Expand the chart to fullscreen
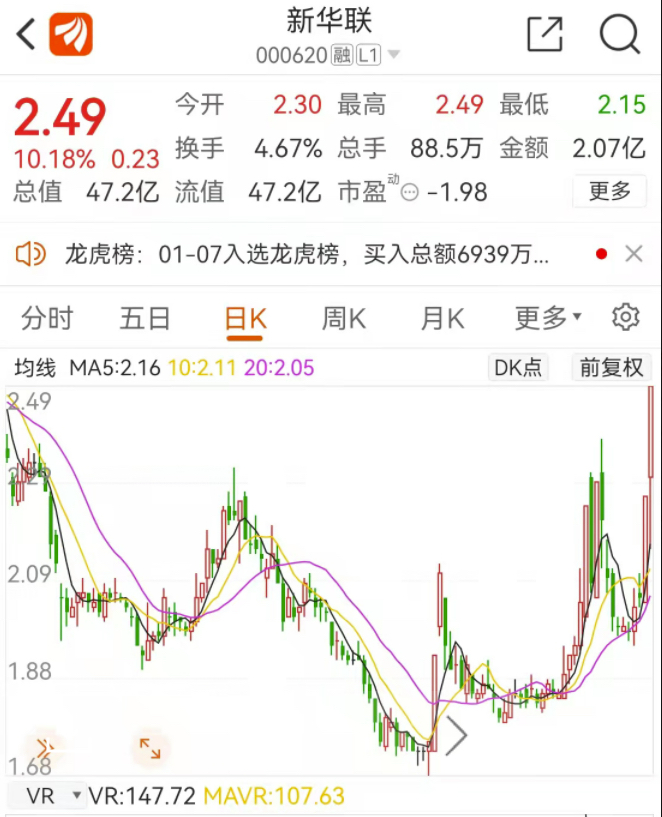The height and width of the screenshot is (817, 662). click(150, 747)
